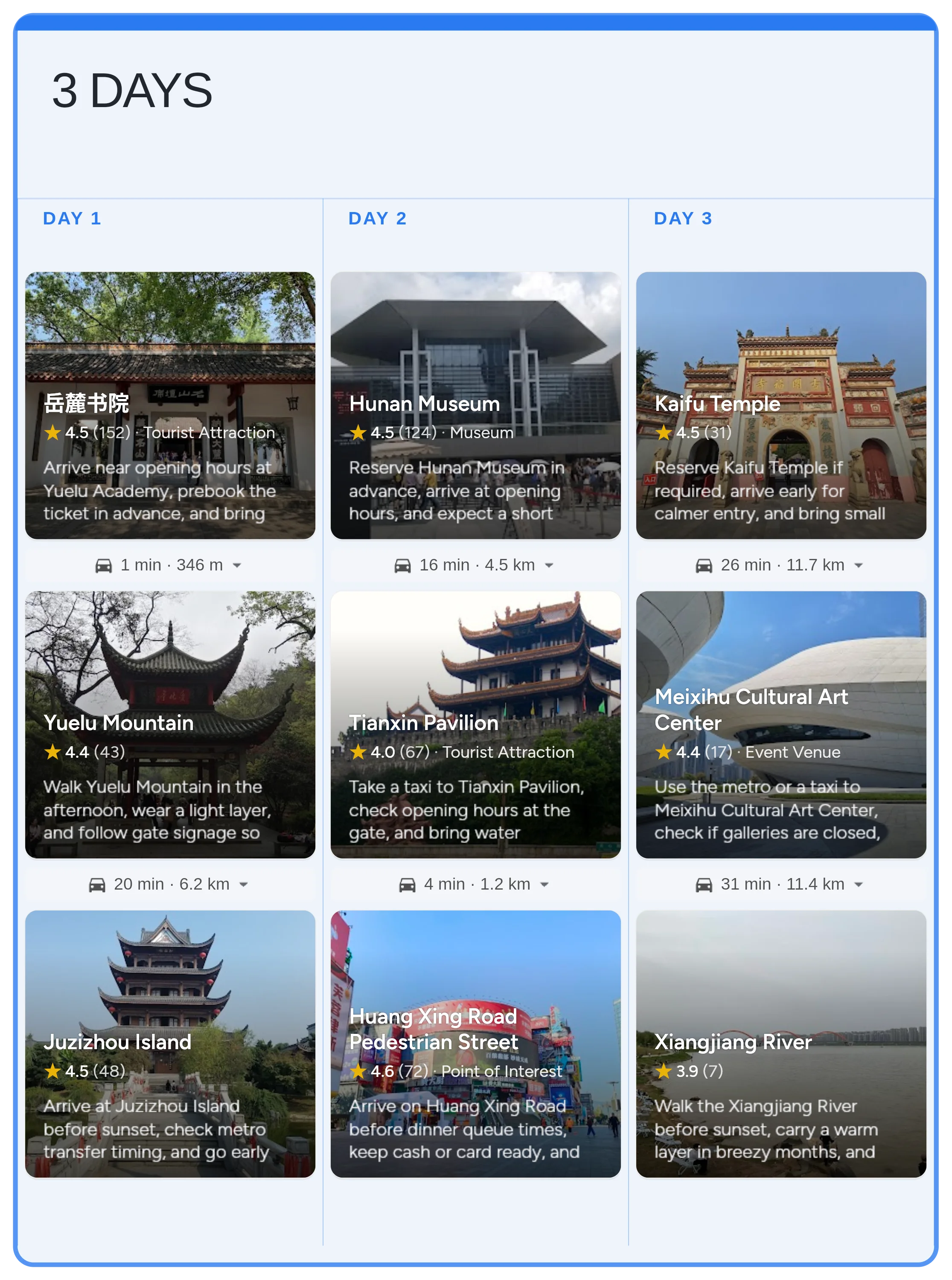The image size is (952, 1280).
Task: Open the Hunan Museum card
Action: (x=475, y=405)
